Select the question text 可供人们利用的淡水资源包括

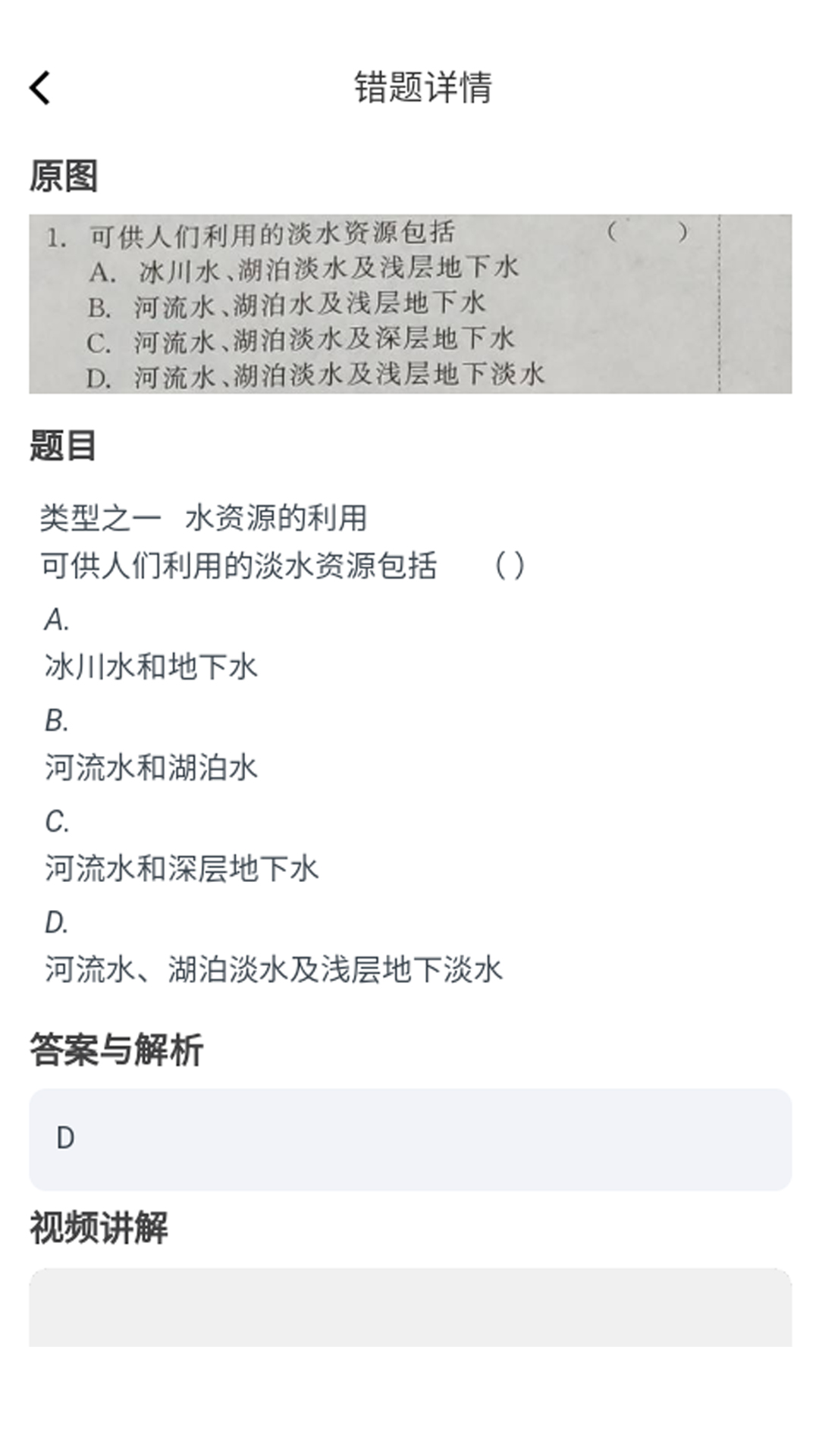(x=243, y=563)
